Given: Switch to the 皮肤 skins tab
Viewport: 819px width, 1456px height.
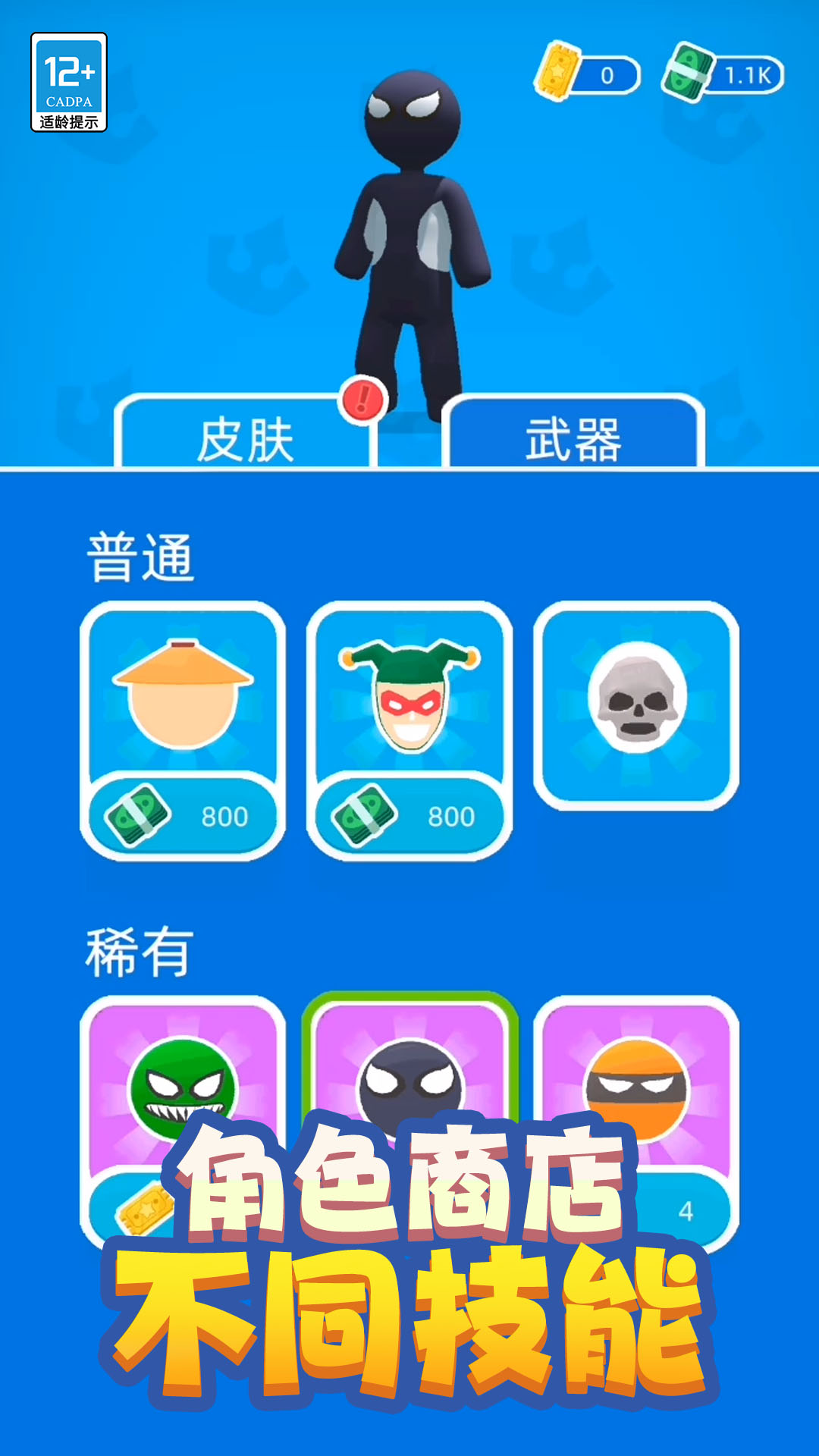Looking at the screenshot, I should 244,435.
